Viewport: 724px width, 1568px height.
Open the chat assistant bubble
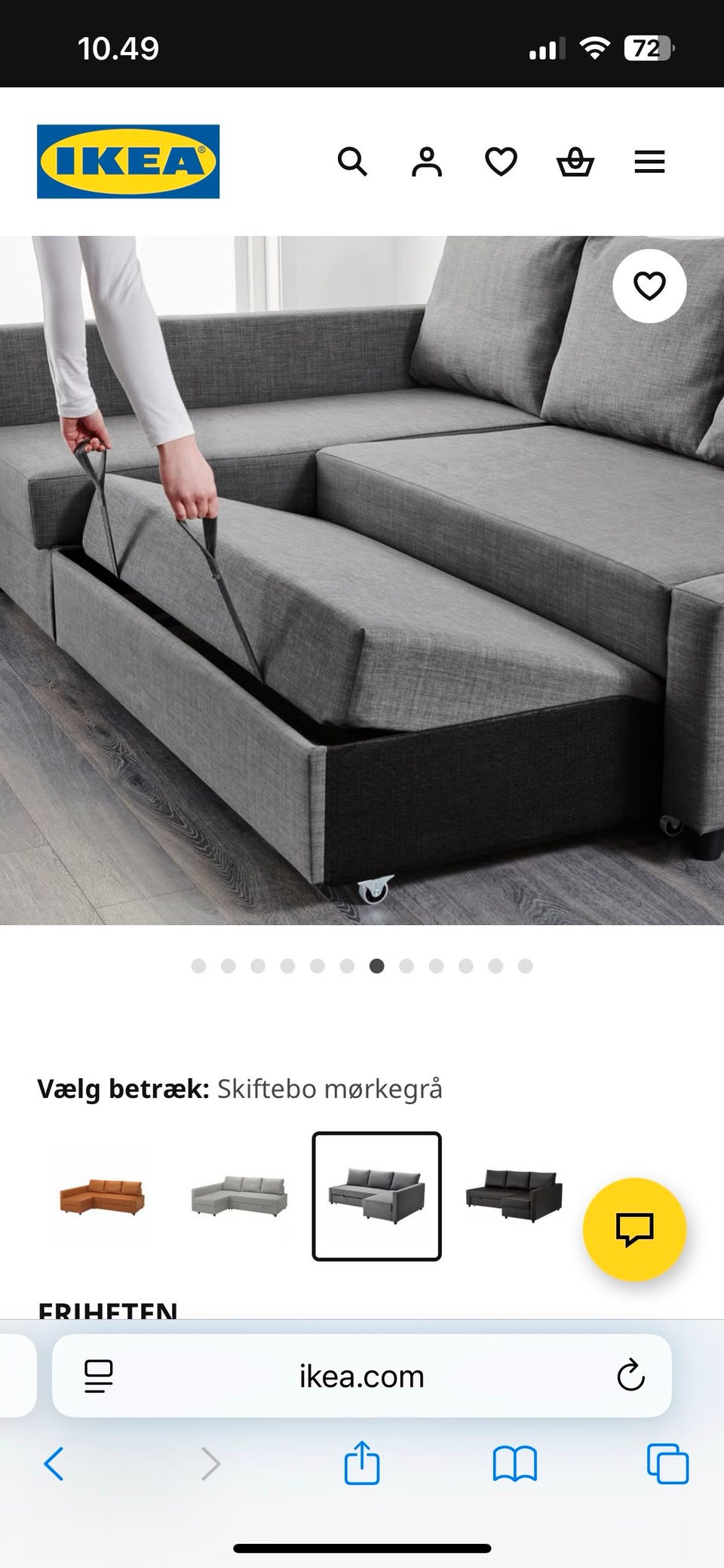[x=636, y=1230]
